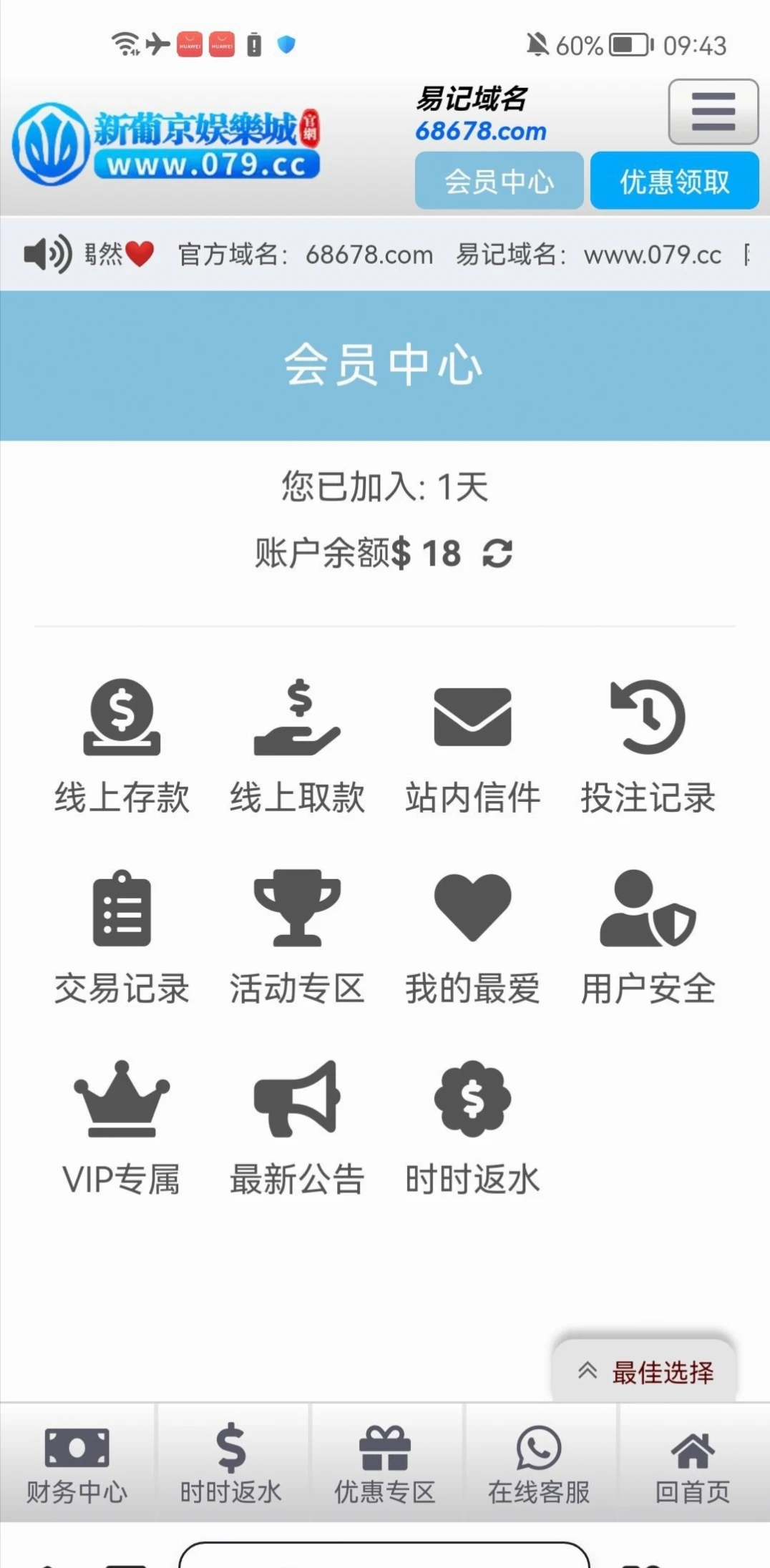The width and height of the screenshot is (770, 1568).
Task: Open 优惠领取 promotions button
Action: [674, 181]
